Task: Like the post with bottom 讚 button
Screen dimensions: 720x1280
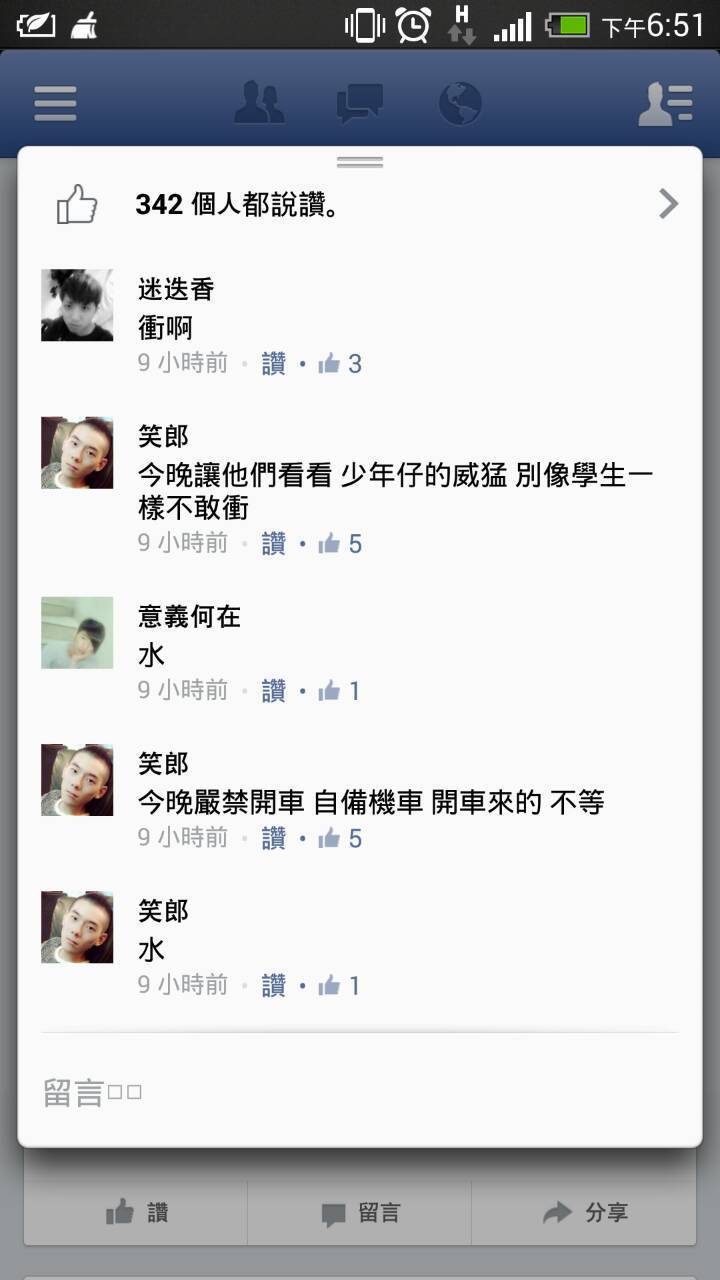Action: (x=136, y=1213)
